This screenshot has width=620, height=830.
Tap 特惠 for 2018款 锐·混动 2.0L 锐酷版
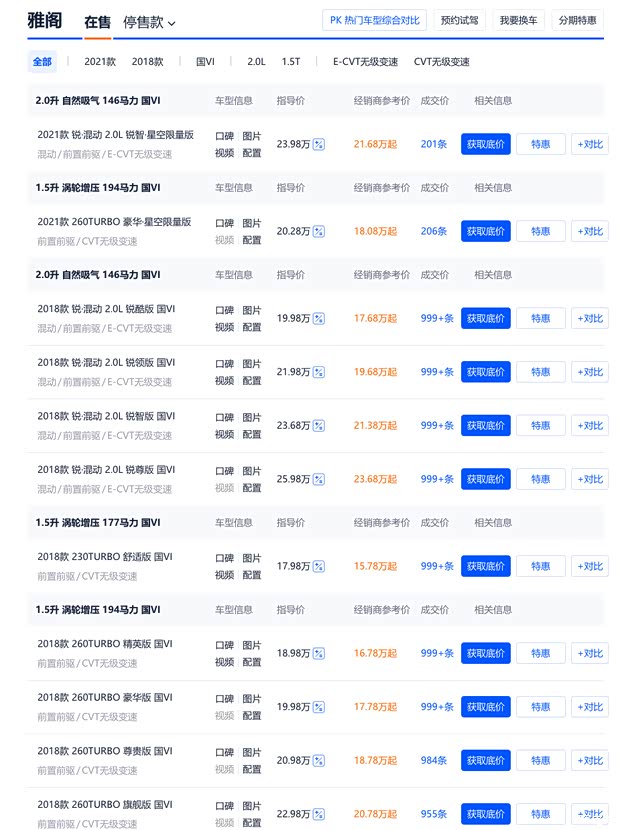coord(540,318)
